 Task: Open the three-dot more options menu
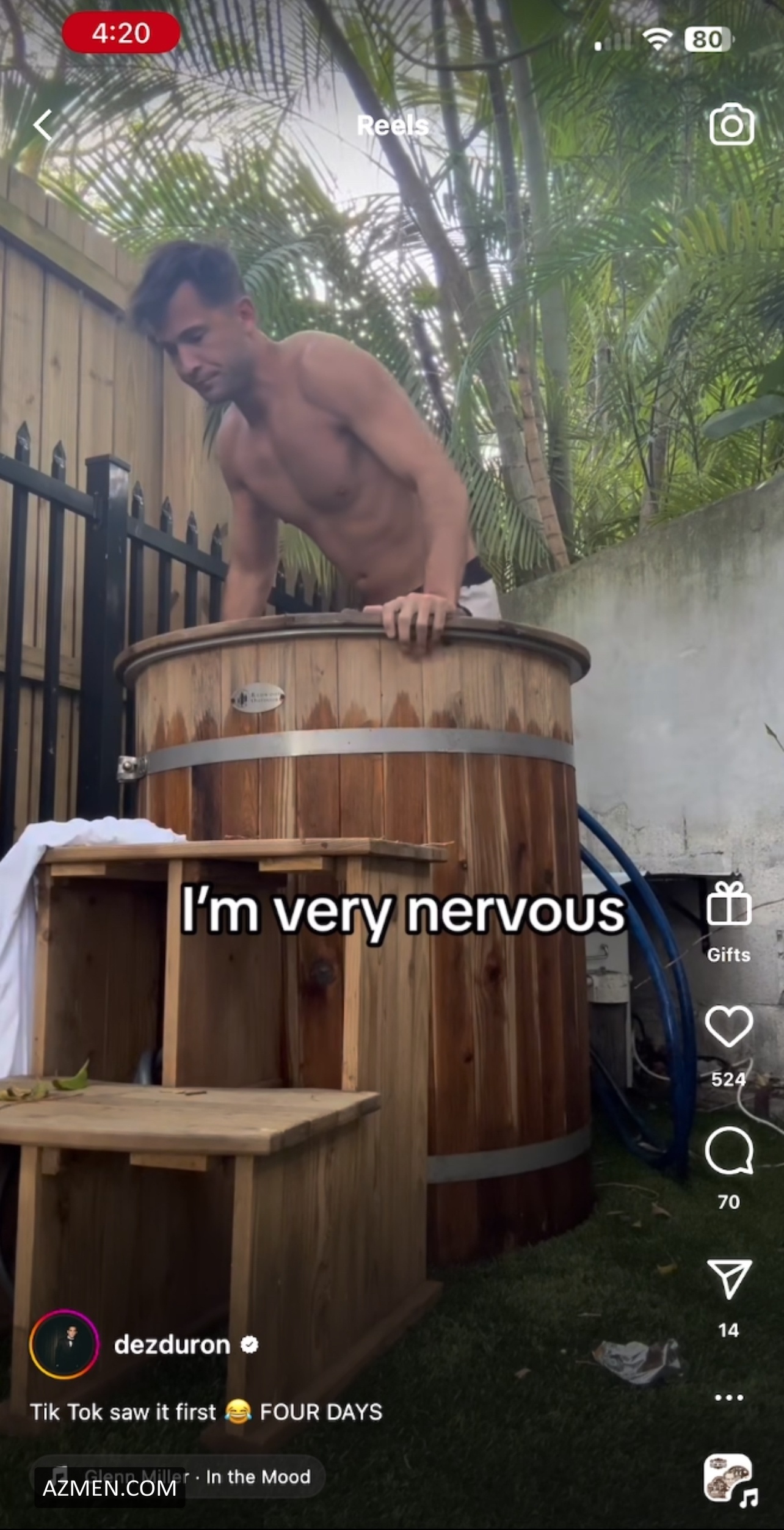coord(728,1397)
